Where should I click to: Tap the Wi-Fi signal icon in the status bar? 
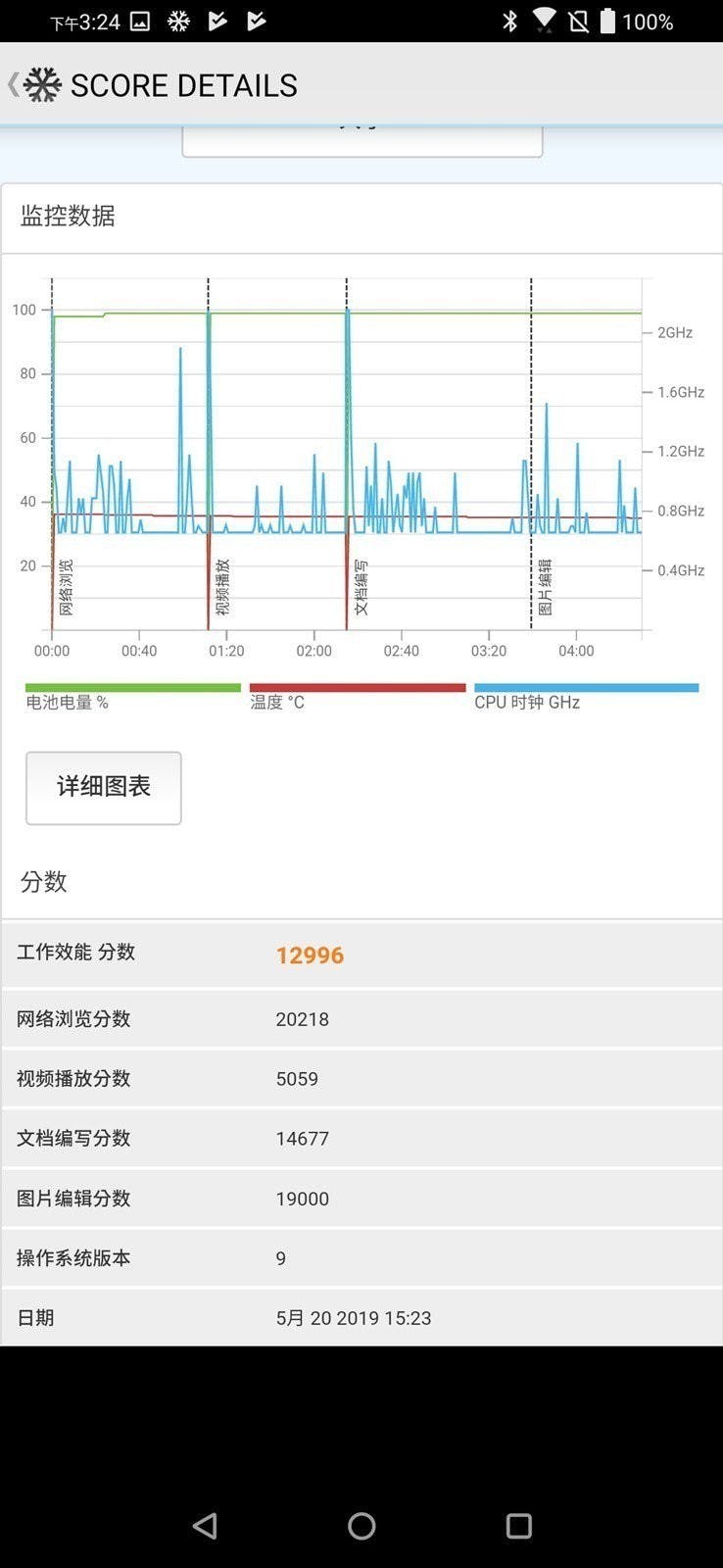click(545, 20)
